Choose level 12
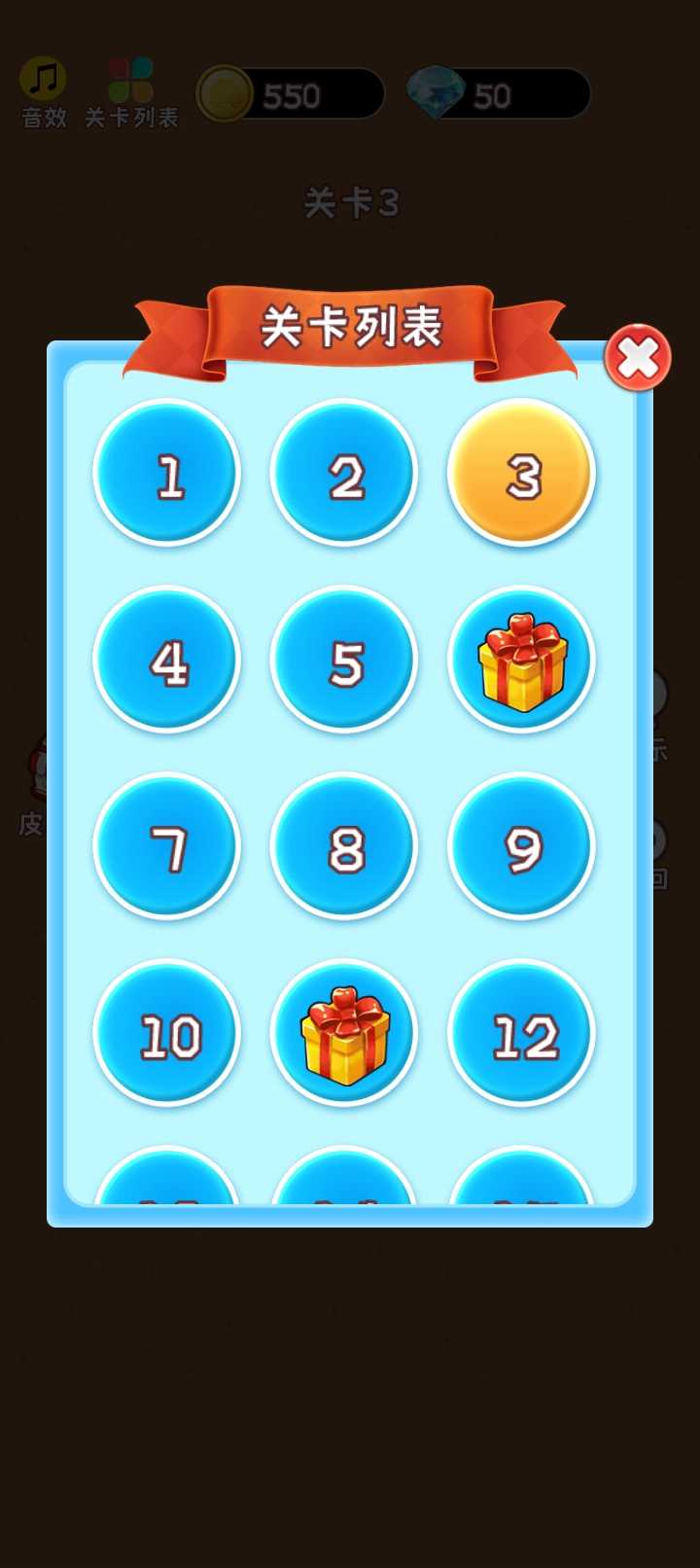Viewport: 700px width, 1568px height. 521,1034
